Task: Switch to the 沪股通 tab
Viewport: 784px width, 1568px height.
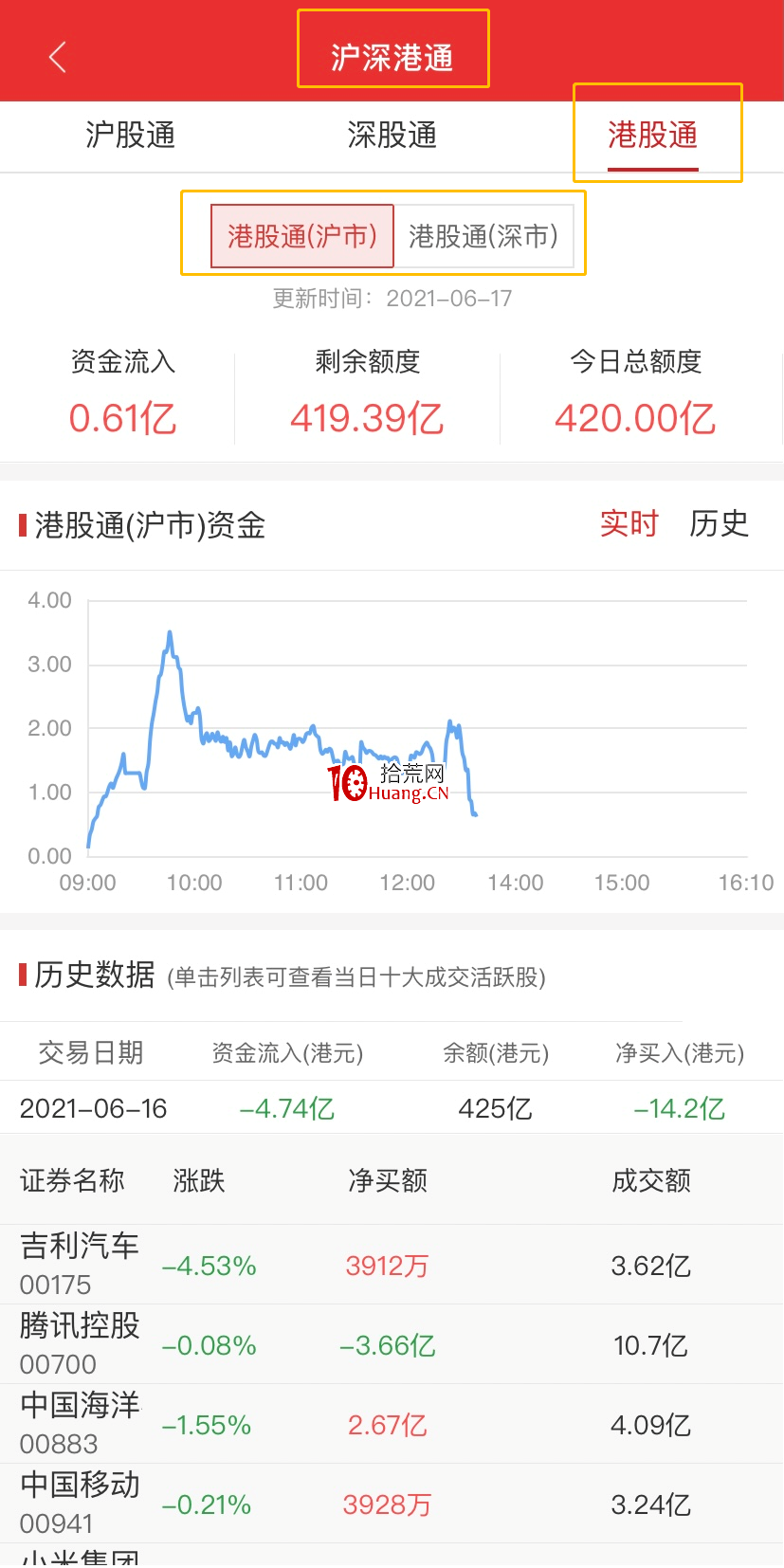Action: coord(131,136)
